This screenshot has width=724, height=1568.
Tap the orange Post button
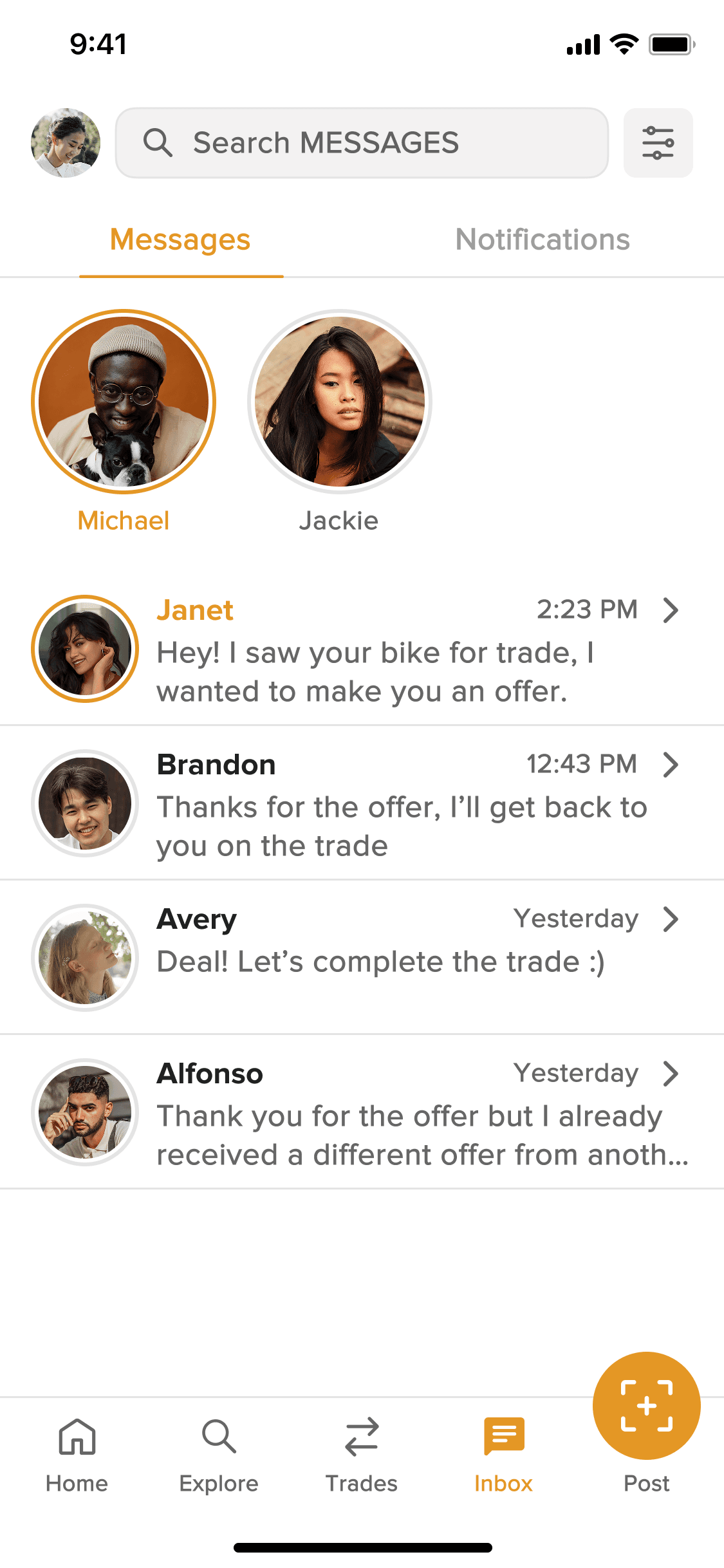[646, 1406]
